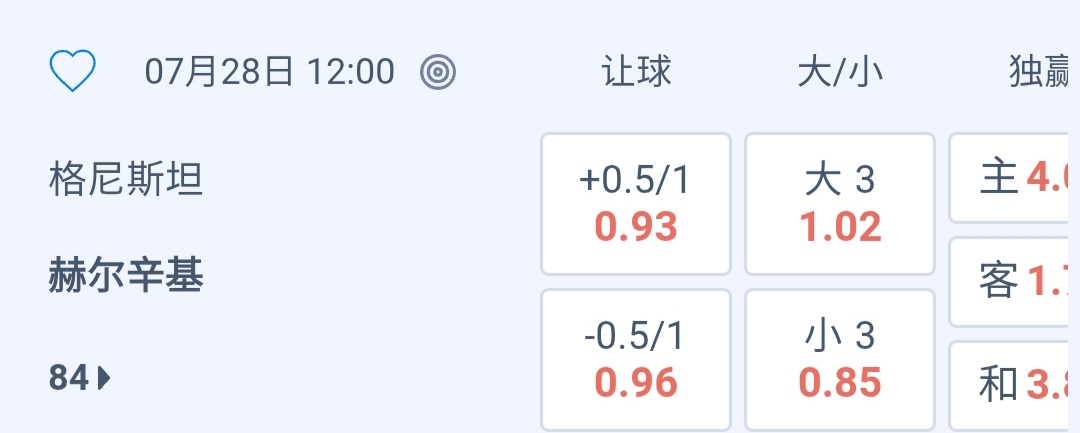Favorite this match with the heart icon

tap(72, 71)
